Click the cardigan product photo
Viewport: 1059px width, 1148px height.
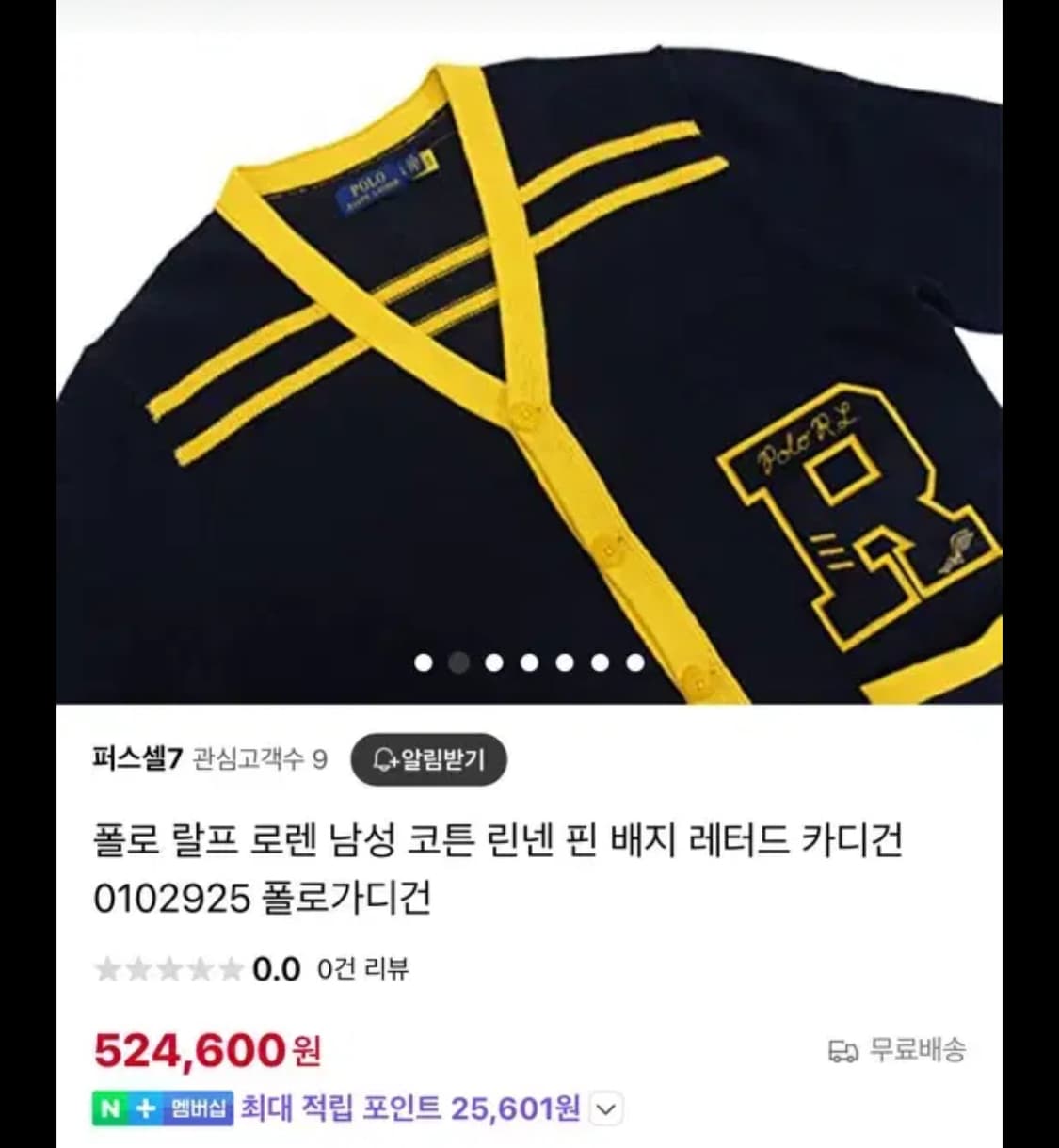[x=527, y=358]
